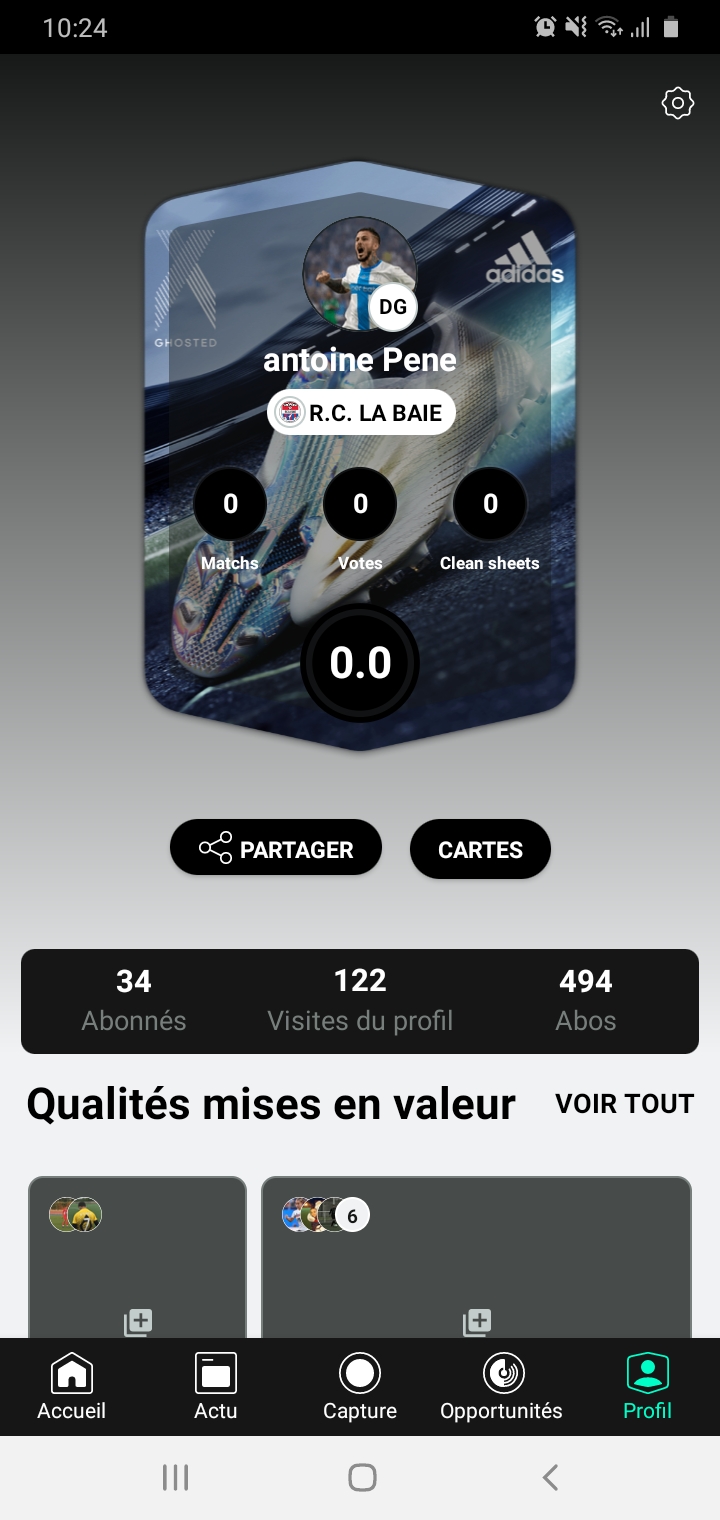The width and height of the screenshot is (720, 1520).
Task: Switch to the Opportunités tab
Action: [x=502, y=1387]
